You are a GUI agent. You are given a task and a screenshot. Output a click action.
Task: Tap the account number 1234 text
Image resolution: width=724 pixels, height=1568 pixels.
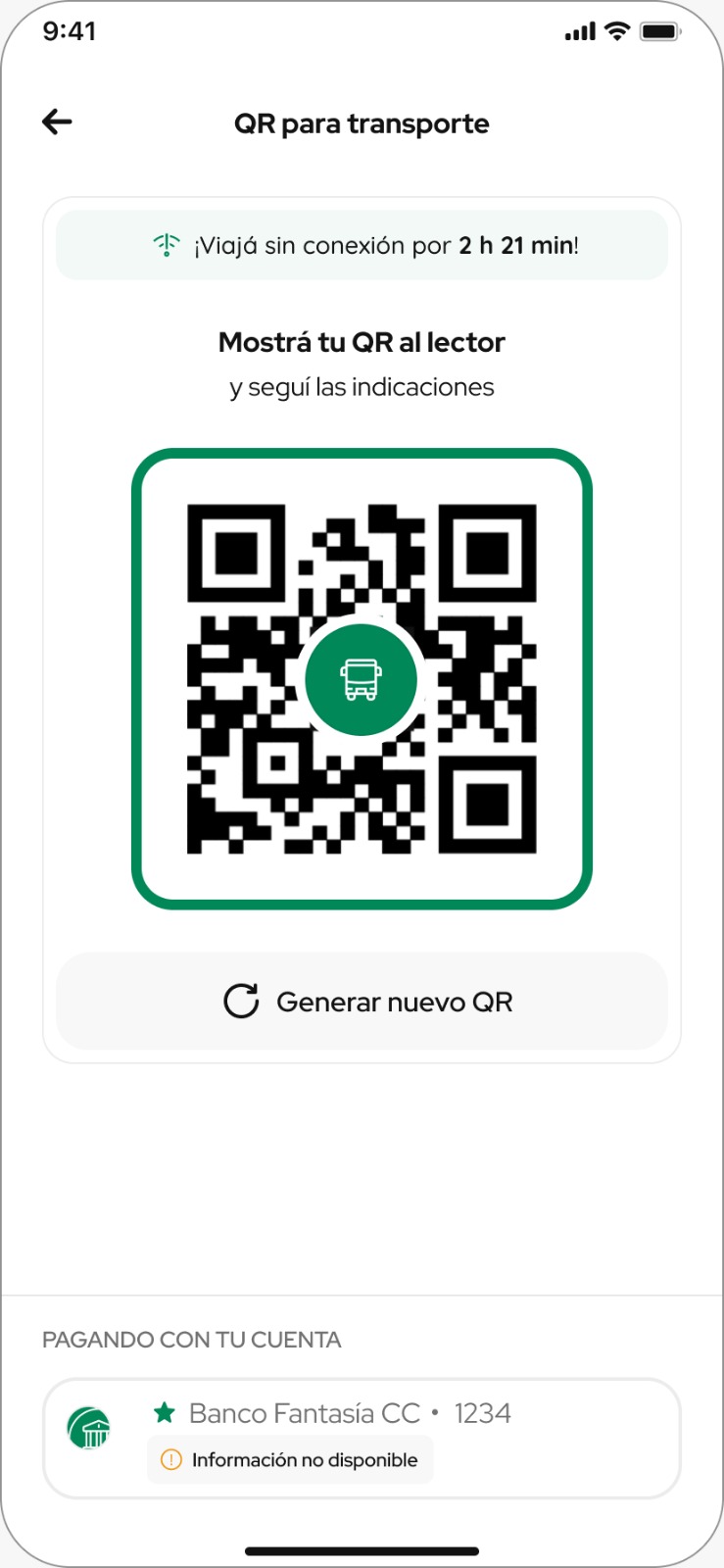(482, 1413)
